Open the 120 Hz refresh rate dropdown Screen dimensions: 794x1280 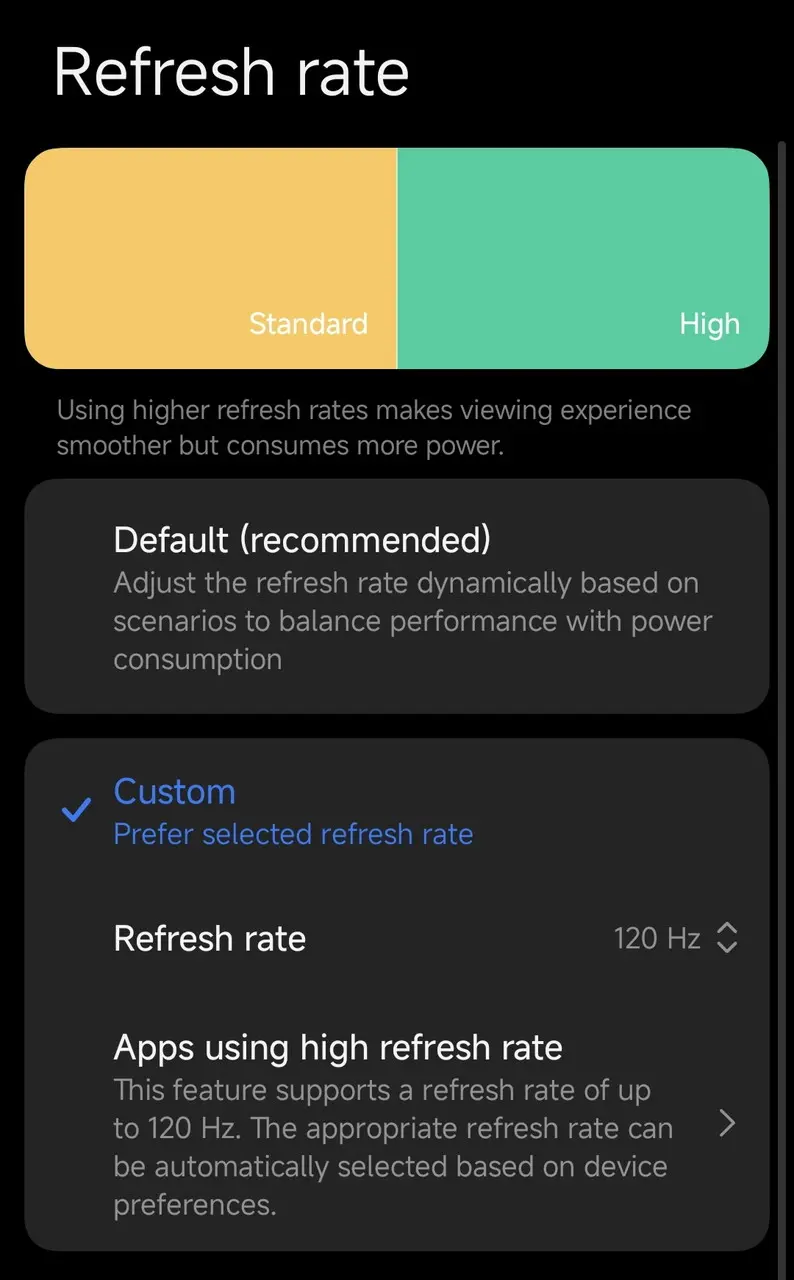[x=676, y=938]
